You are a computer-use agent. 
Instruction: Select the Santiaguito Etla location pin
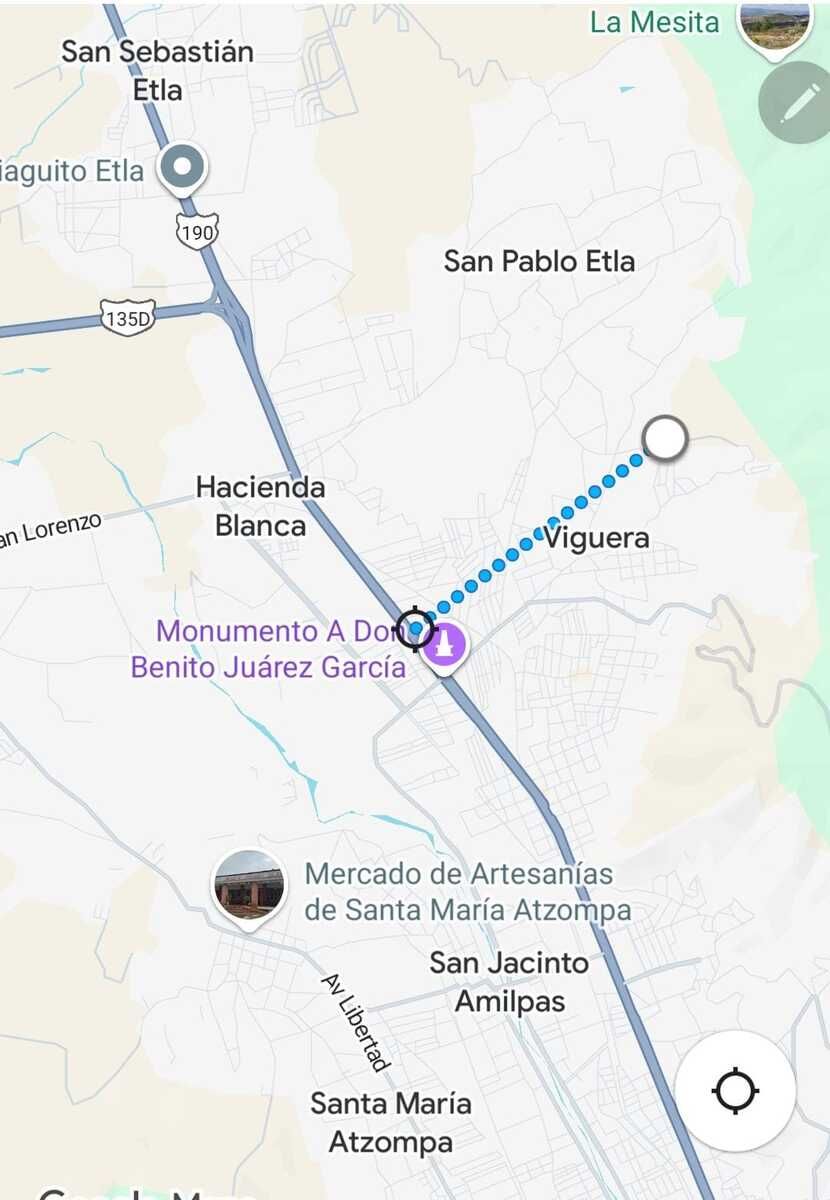click(183, 167)
